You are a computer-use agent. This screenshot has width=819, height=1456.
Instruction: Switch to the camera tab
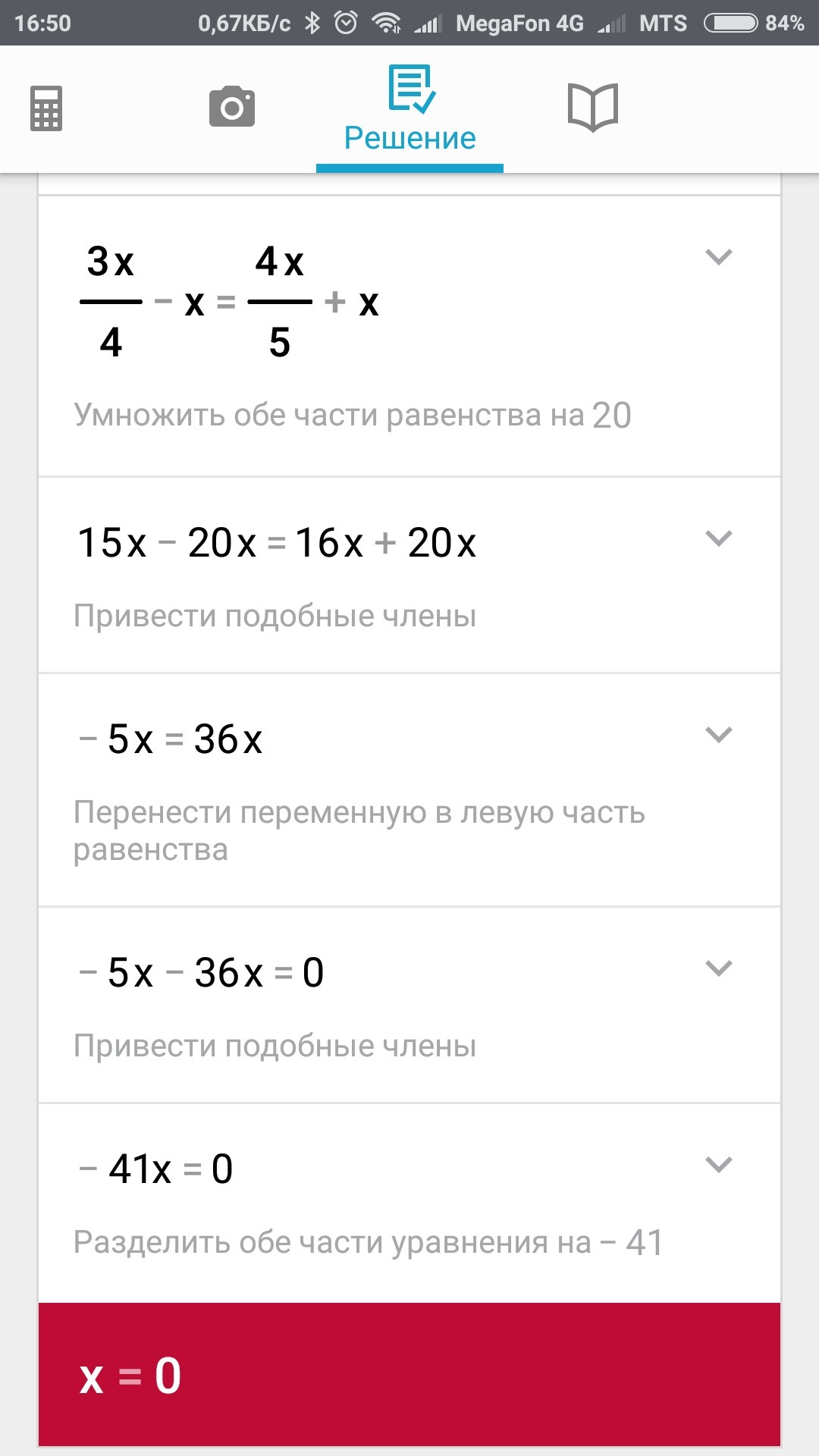[232, 106]
